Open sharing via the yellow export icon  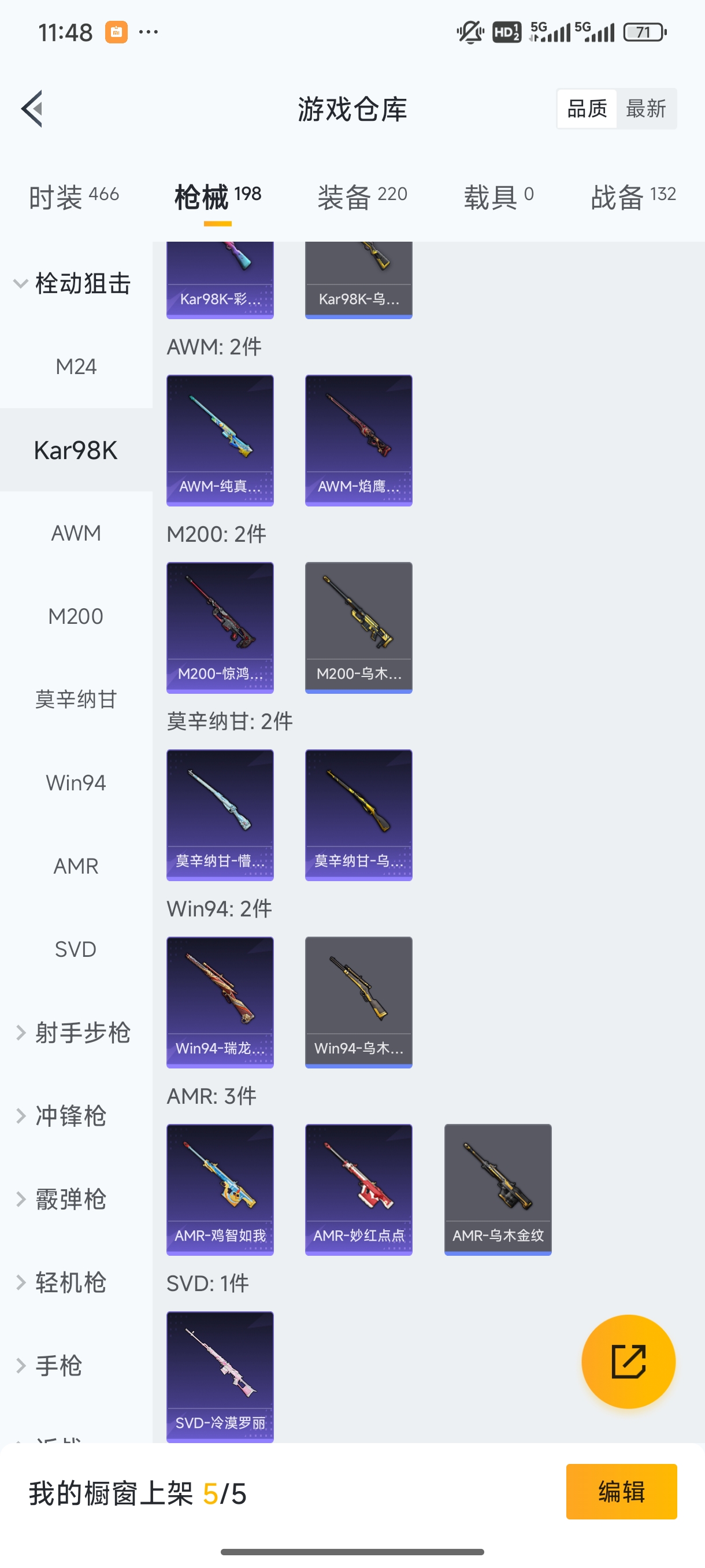(x=628, y=1362)
